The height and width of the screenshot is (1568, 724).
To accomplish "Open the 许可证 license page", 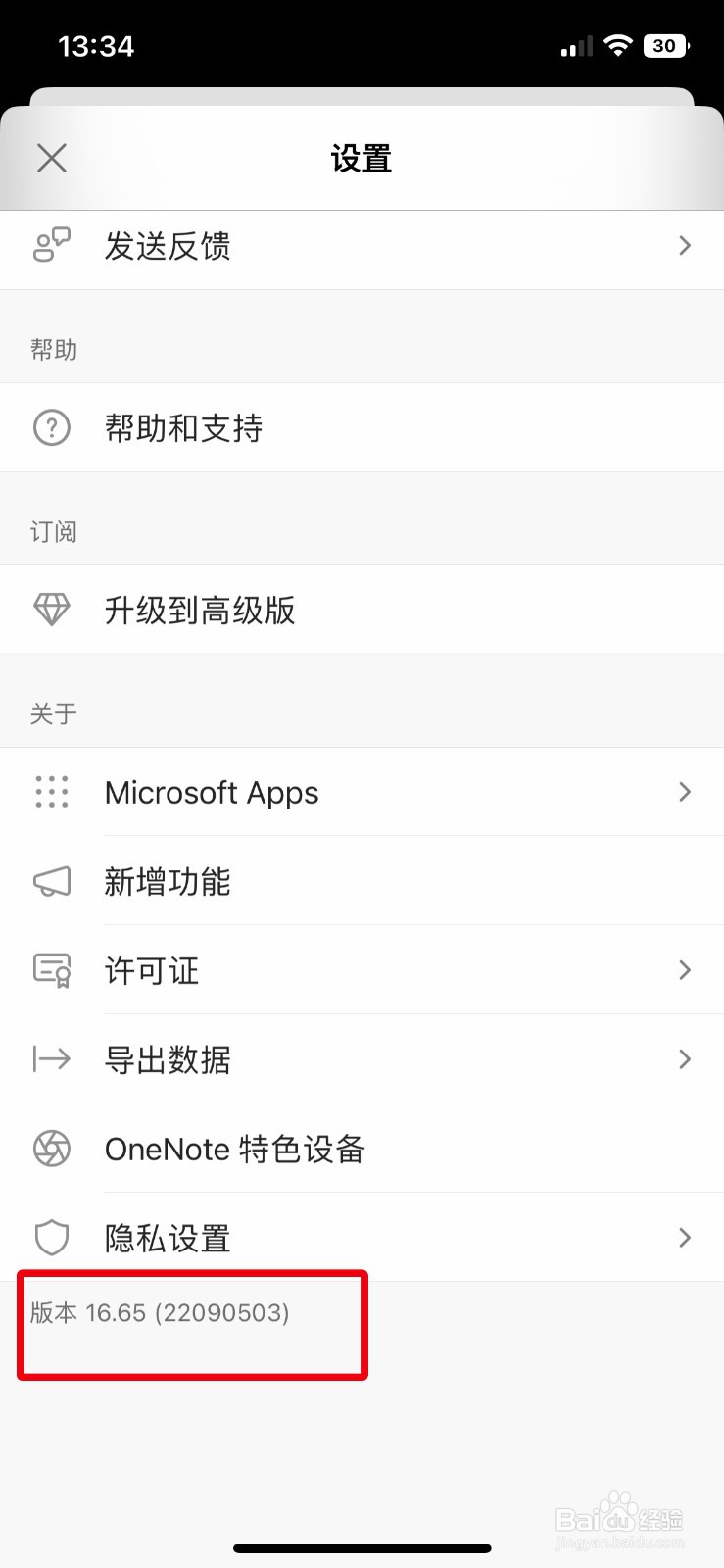I will [362, 970].
